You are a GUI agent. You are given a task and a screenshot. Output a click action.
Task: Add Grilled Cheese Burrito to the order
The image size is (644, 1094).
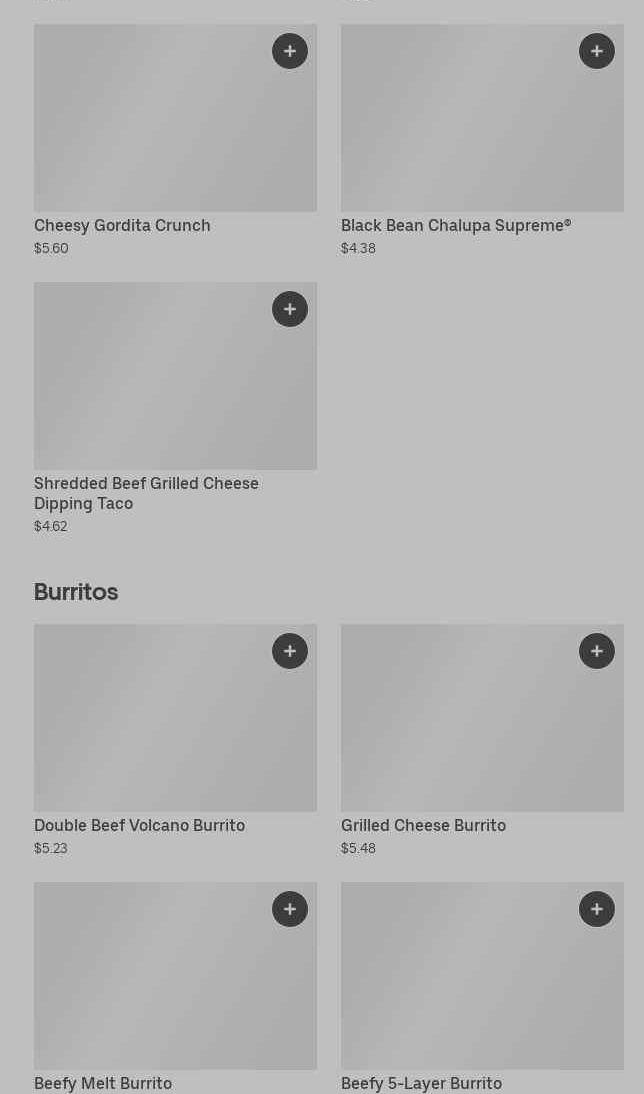click(597, 651)
